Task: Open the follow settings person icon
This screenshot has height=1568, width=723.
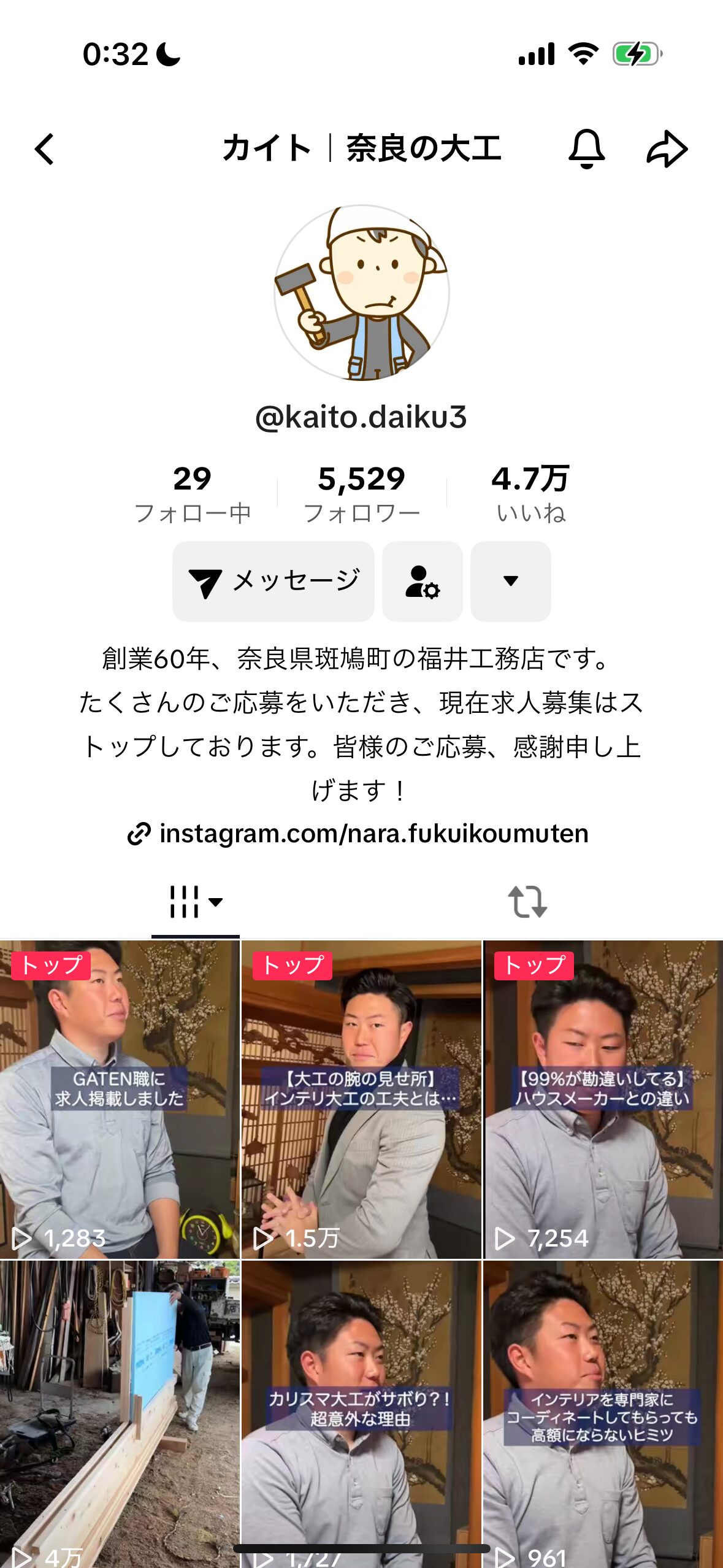Action: pyautogui.click(x=422, y=581)
